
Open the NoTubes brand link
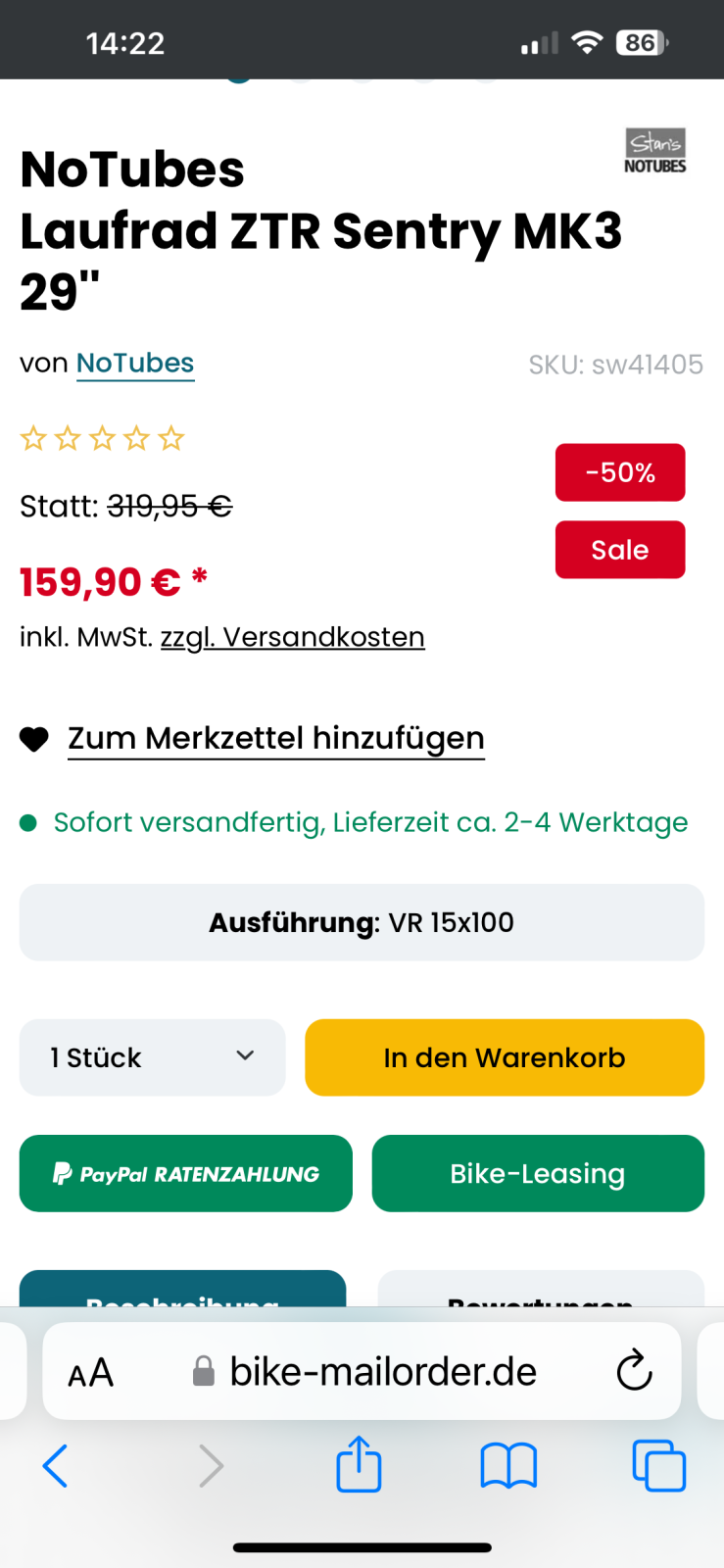(135, 364)
